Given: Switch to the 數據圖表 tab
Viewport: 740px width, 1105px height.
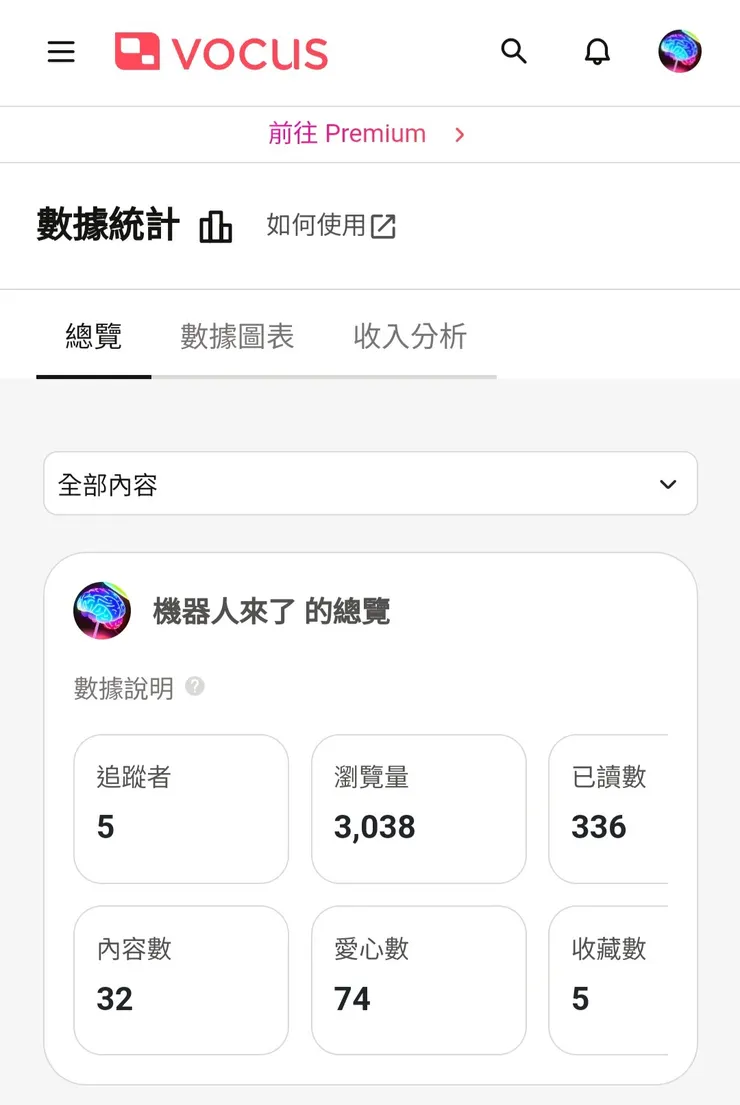Looking at the screenshot, I should tap(238, 337).
